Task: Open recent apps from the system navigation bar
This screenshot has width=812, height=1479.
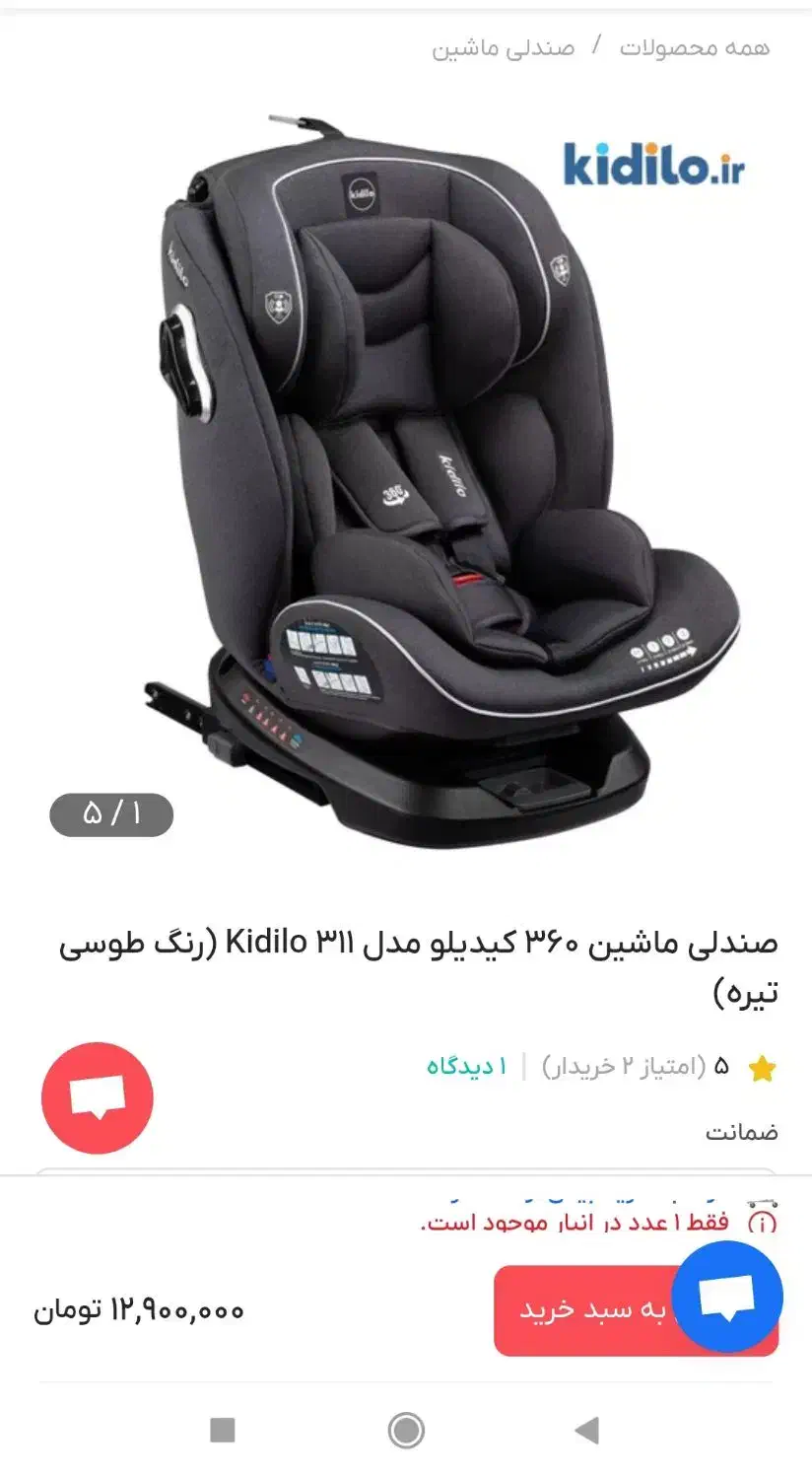Action: 223,1429
